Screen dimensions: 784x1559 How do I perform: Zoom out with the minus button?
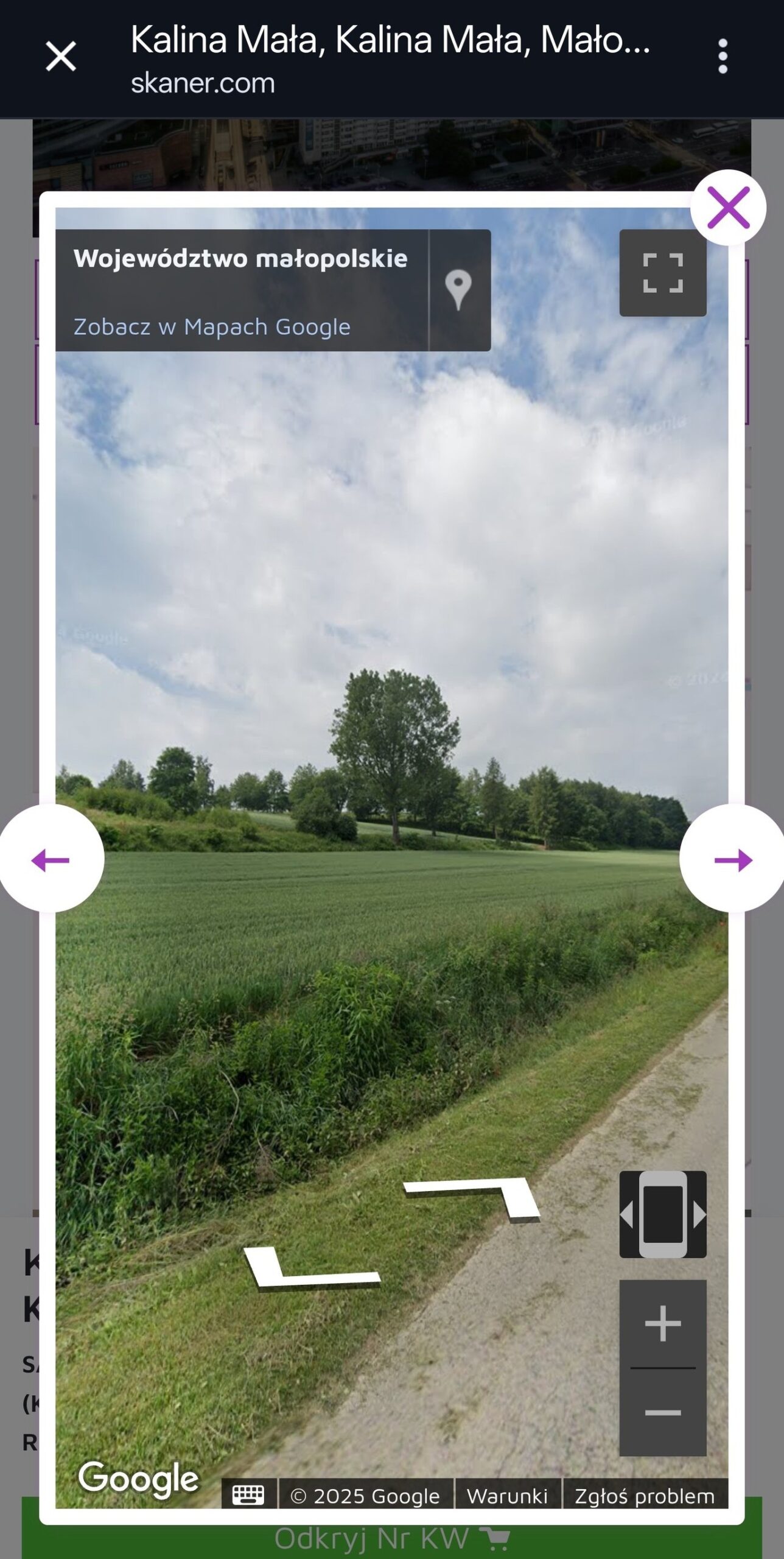pos(663,1412)
